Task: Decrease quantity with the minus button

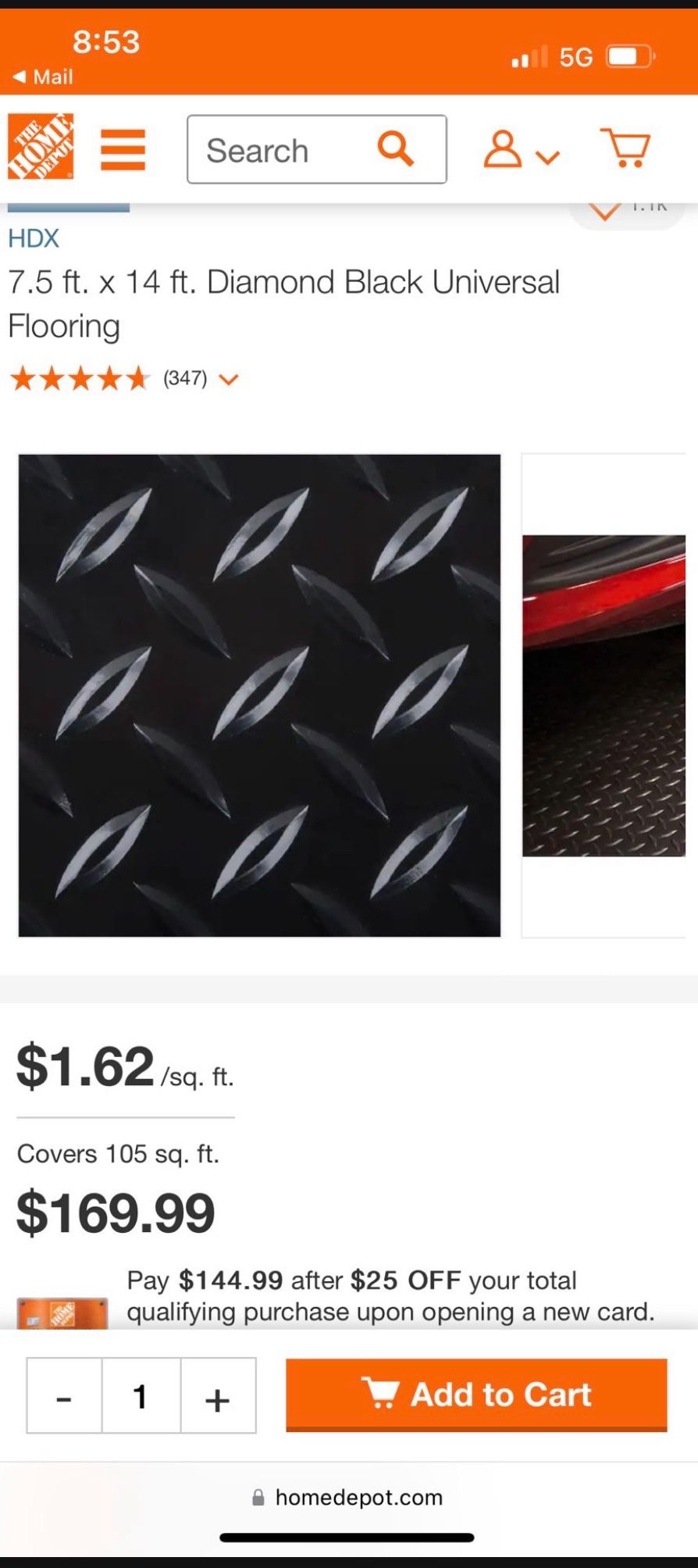Action: [64, 1395]
